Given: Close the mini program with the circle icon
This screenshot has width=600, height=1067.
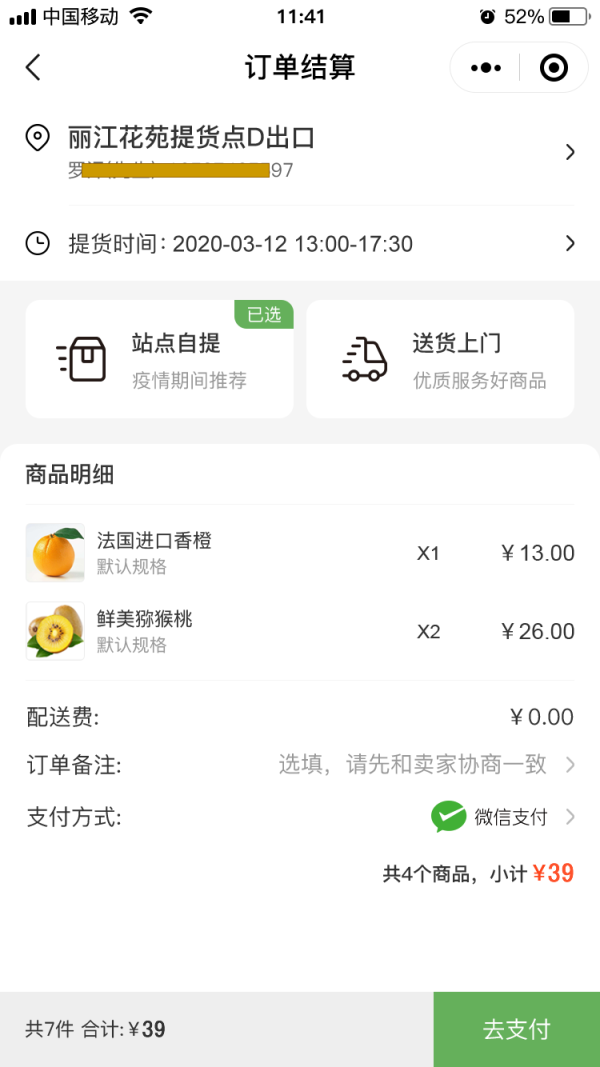Looking at the screenshot, I should [x=553, y=68].
